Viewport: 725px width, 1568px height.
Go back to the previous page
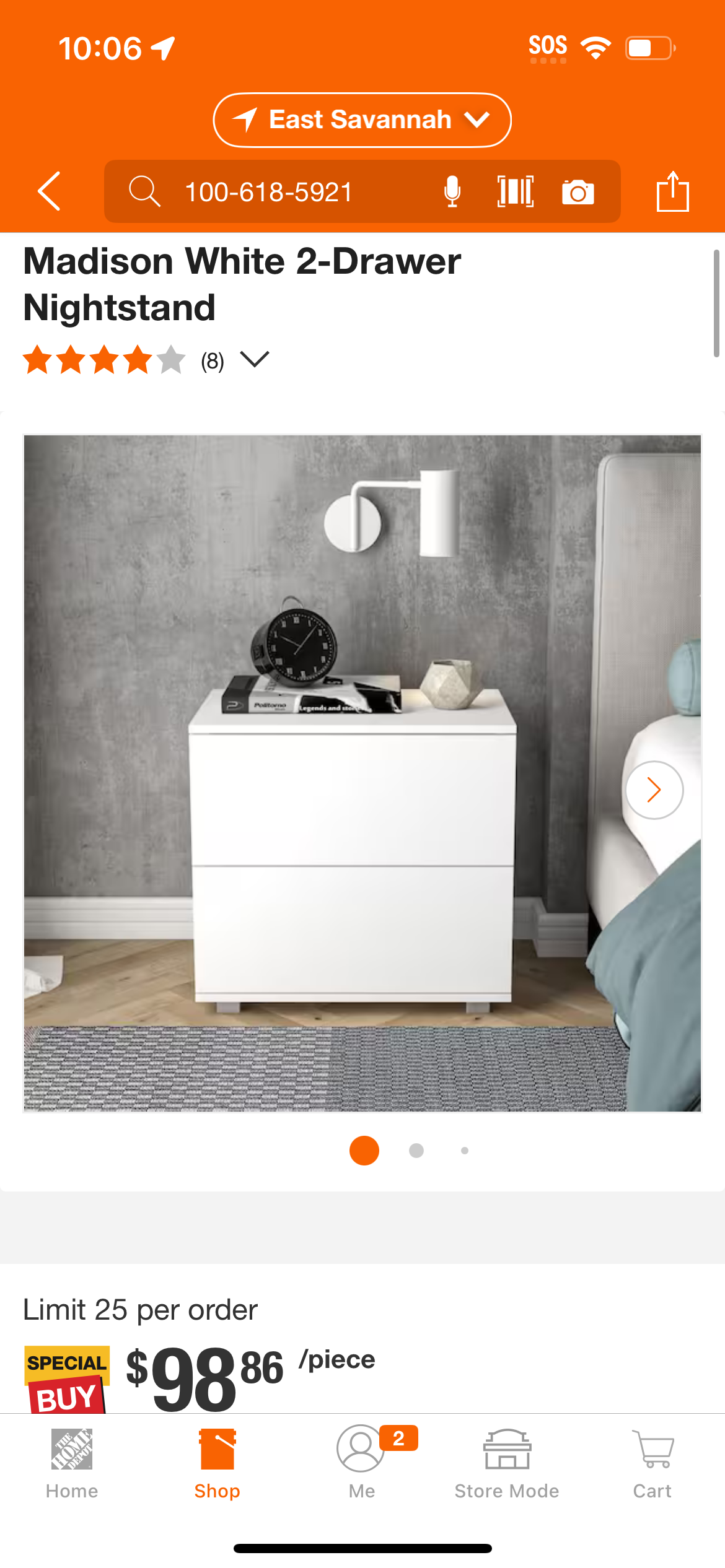(49, 191)
